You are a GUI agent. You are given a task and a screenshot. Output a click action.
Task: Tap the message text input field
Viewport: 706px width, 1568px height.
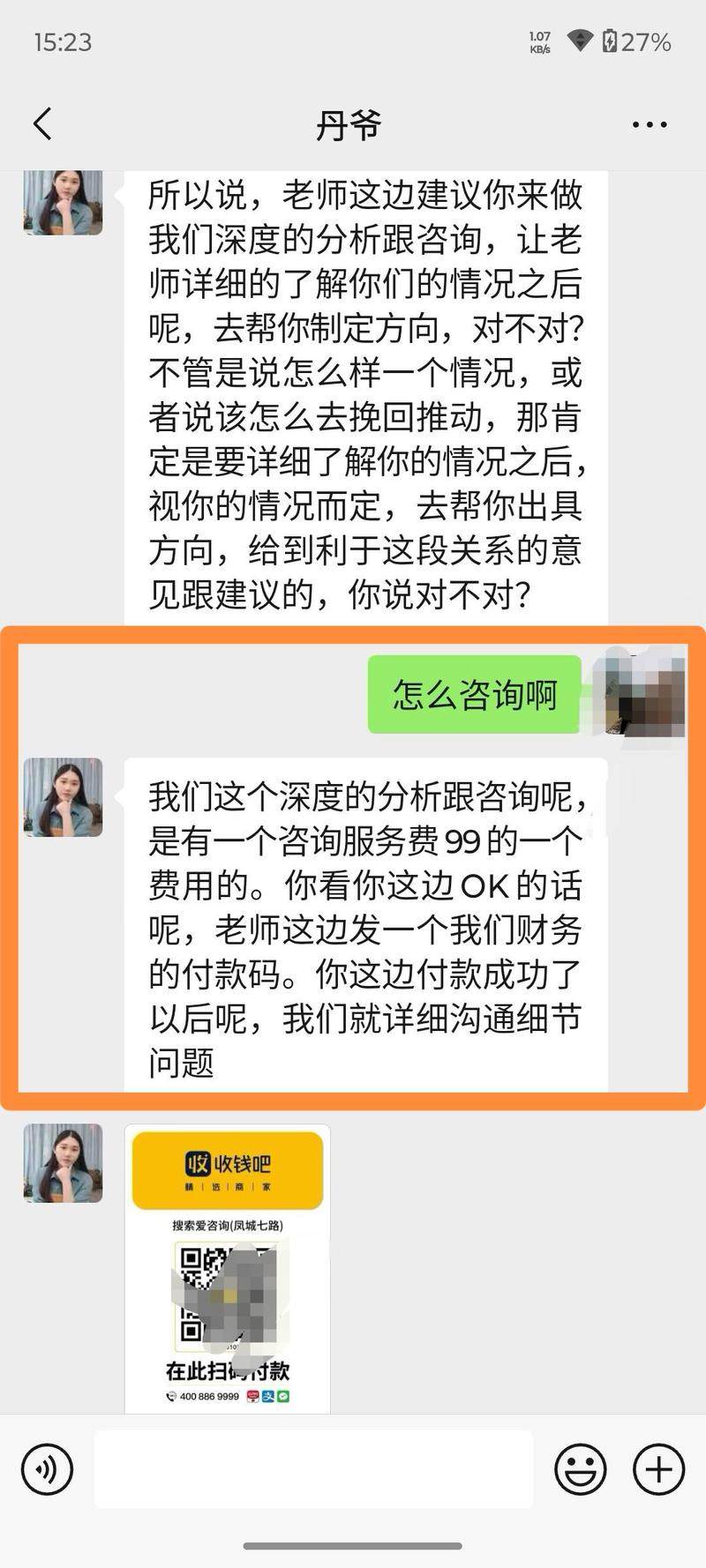click(x=313, y=1469)
